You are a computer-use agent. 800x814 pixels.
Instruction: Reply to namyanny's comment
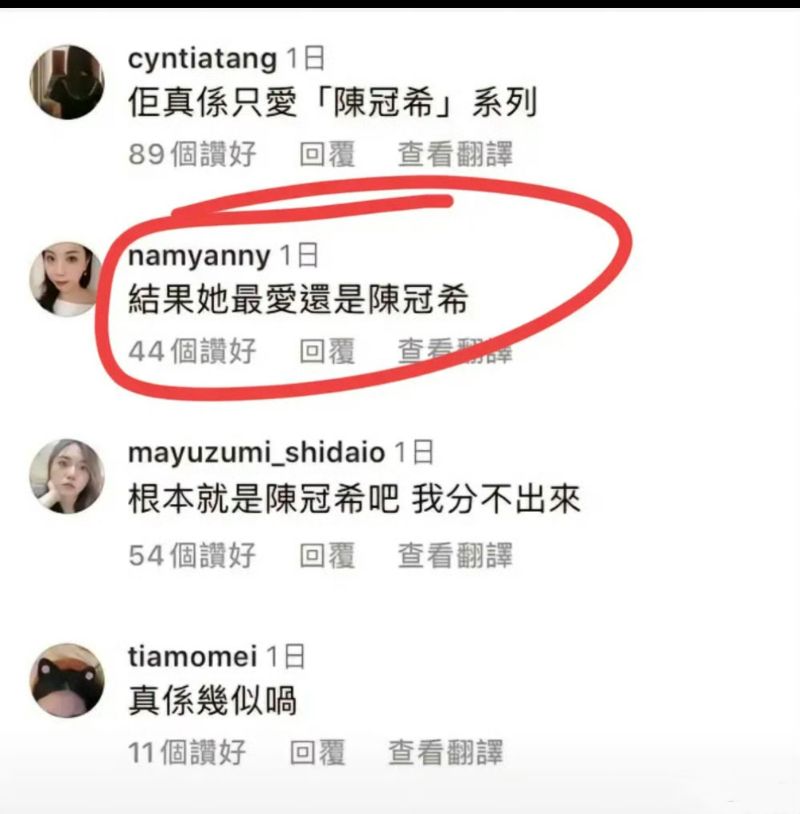(327, 351)
